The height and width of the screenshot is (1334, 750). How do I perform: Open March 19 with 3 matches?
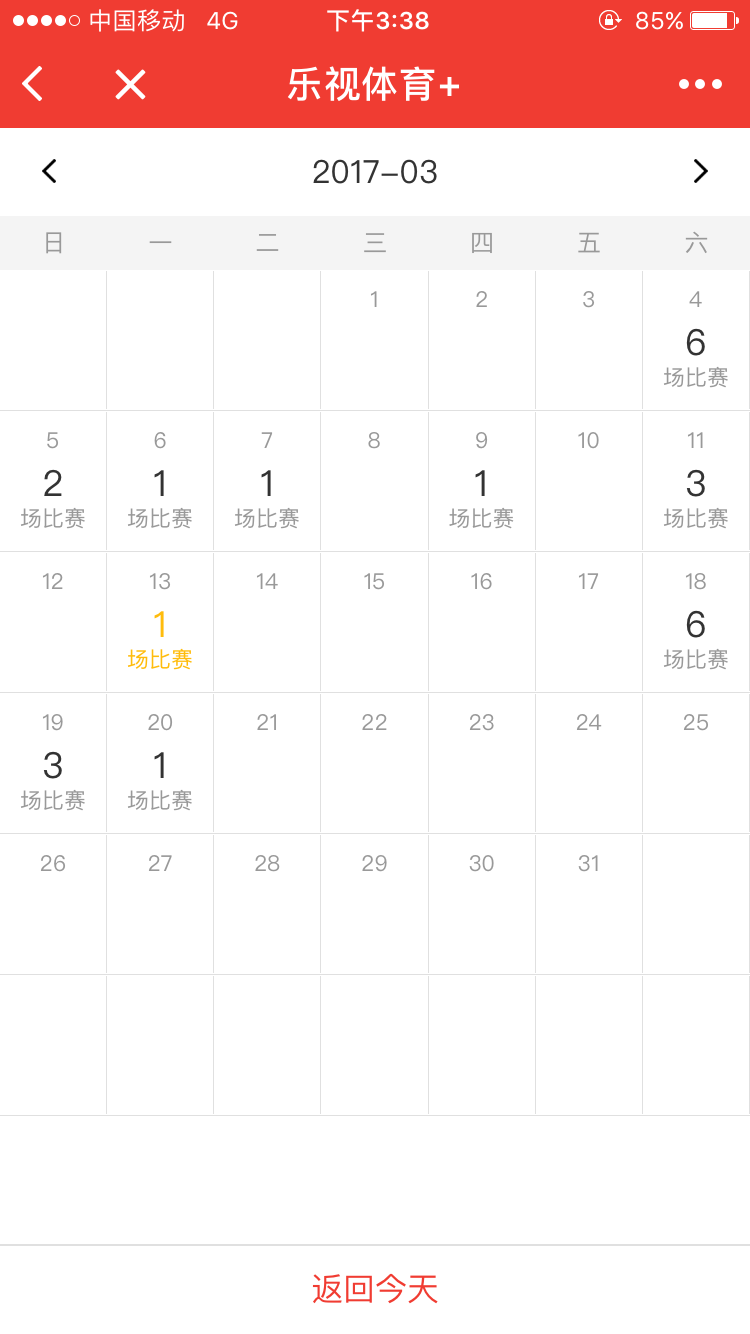53,764
